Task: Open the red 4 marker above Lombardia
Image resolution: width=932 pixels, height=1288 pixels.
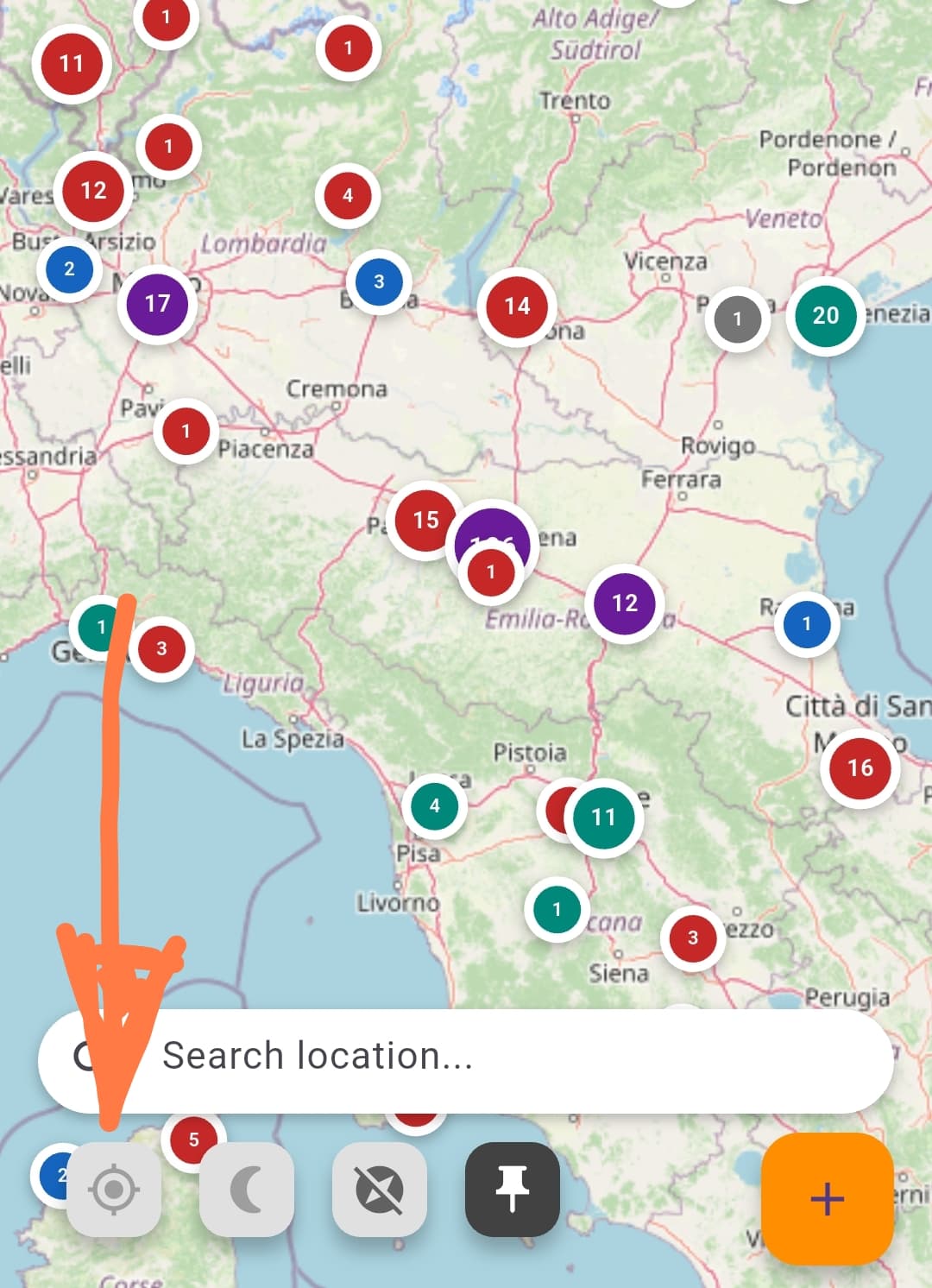Action: (348, 196)
